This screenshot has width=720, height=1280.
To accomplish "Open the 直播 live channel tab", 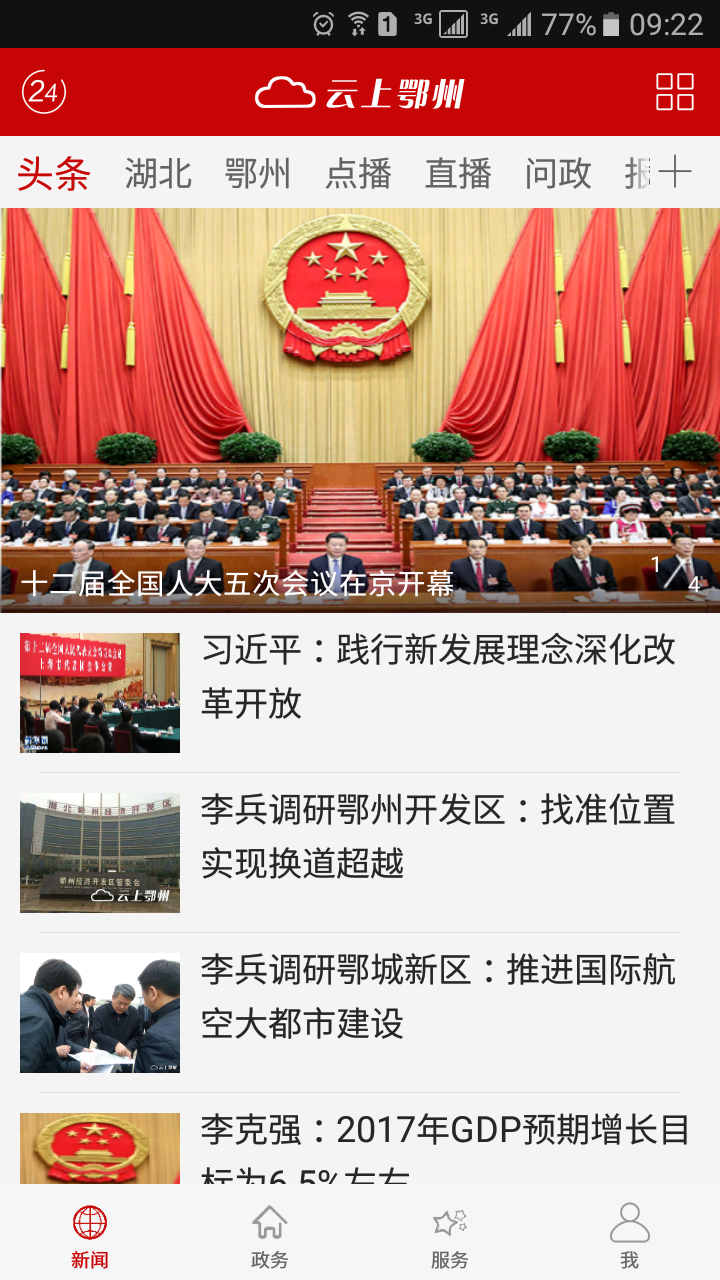I will tap(458, 172).
